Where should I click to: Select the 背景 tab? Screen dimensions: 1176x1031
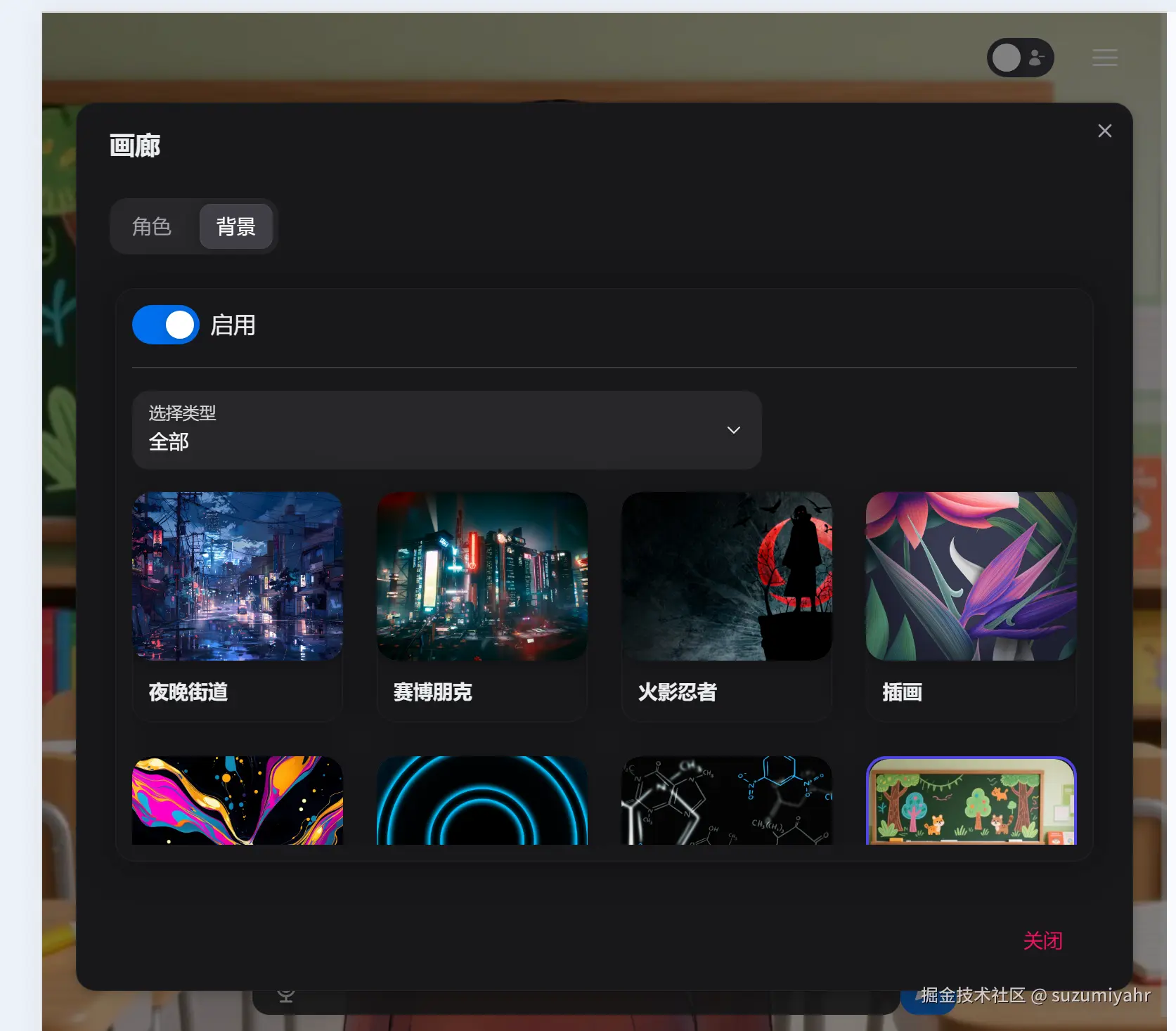pyautogui.click(x=235, y=226)
